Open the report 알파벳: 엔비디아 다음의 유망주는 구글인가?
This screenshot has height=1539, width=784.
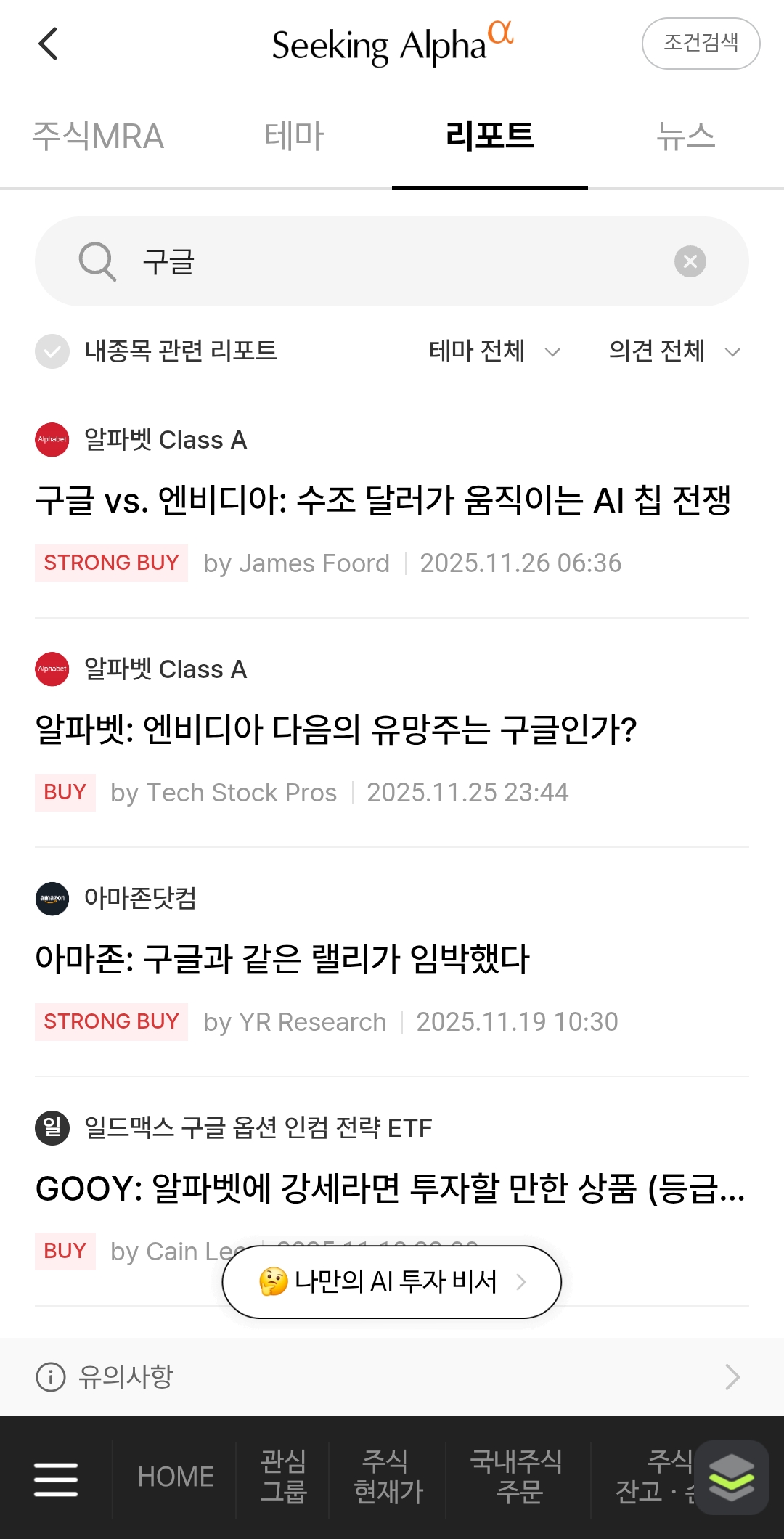[336, 730]
